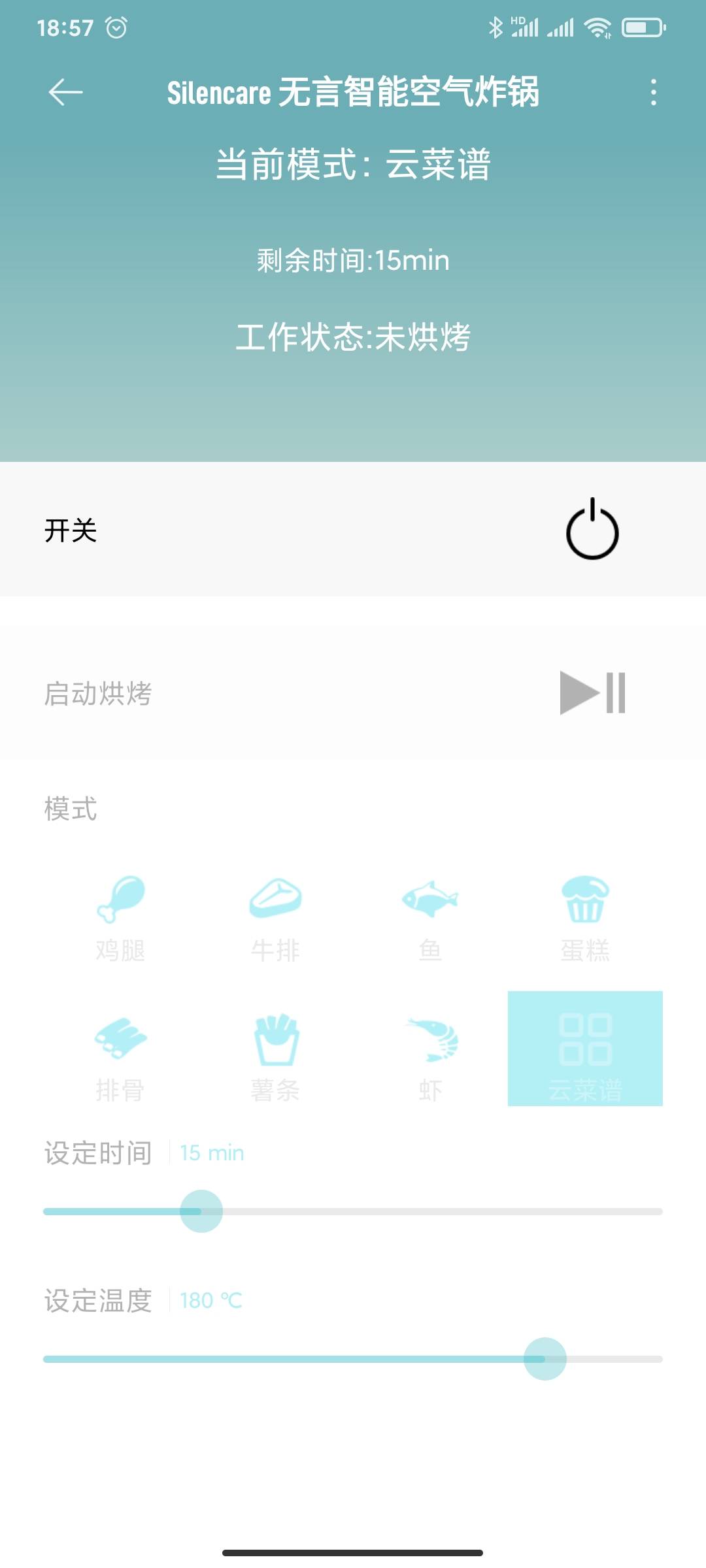Choose the 鱼 cooking mode
Screen dimensions: 706x1568
tap(430, 918)
